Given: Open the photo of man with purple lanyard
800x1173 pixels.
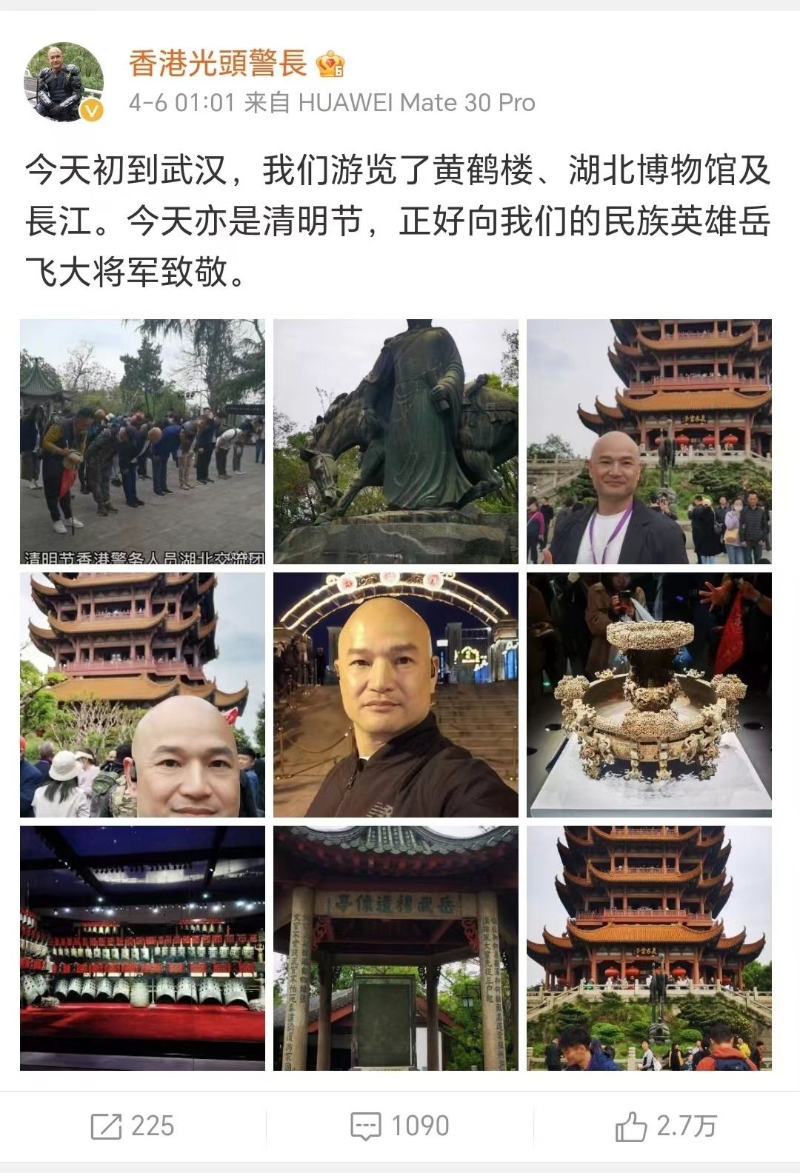Looking at the screenshot, I should pos(649,441).
